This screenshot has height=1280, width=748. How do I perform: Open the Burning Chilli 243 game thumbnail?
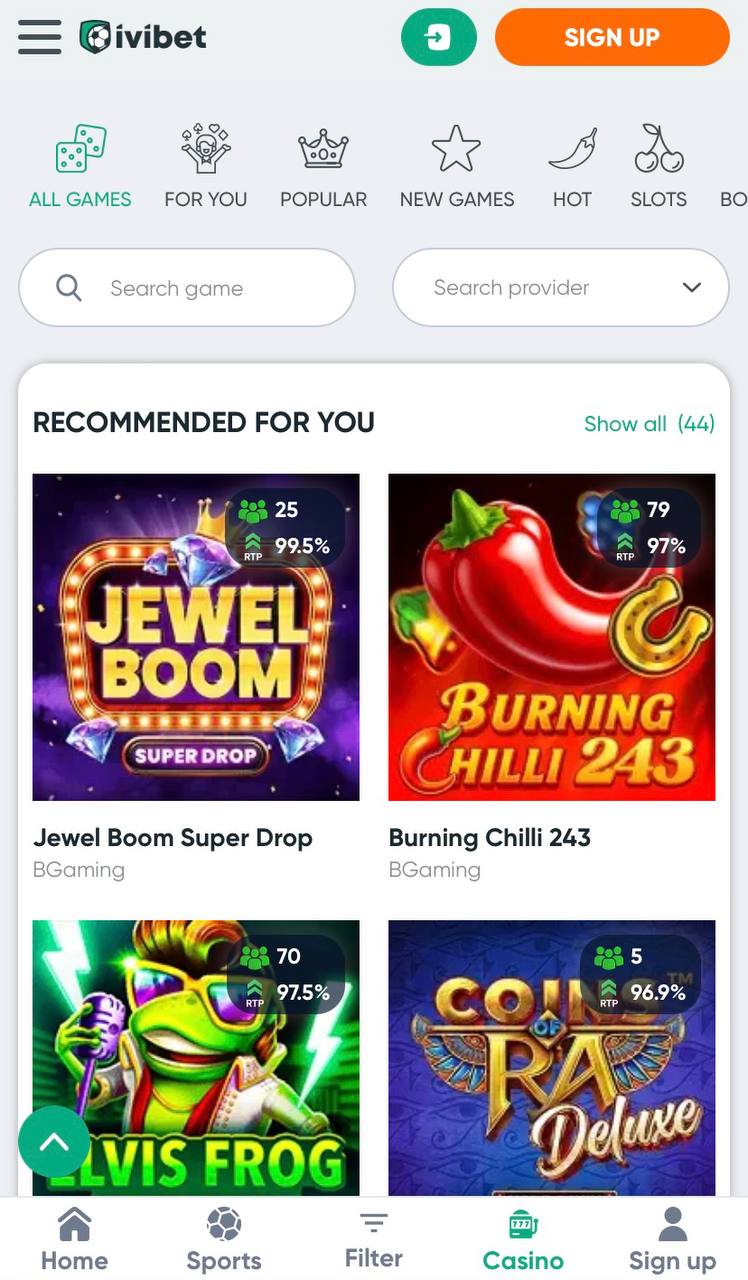pos(551,637)
